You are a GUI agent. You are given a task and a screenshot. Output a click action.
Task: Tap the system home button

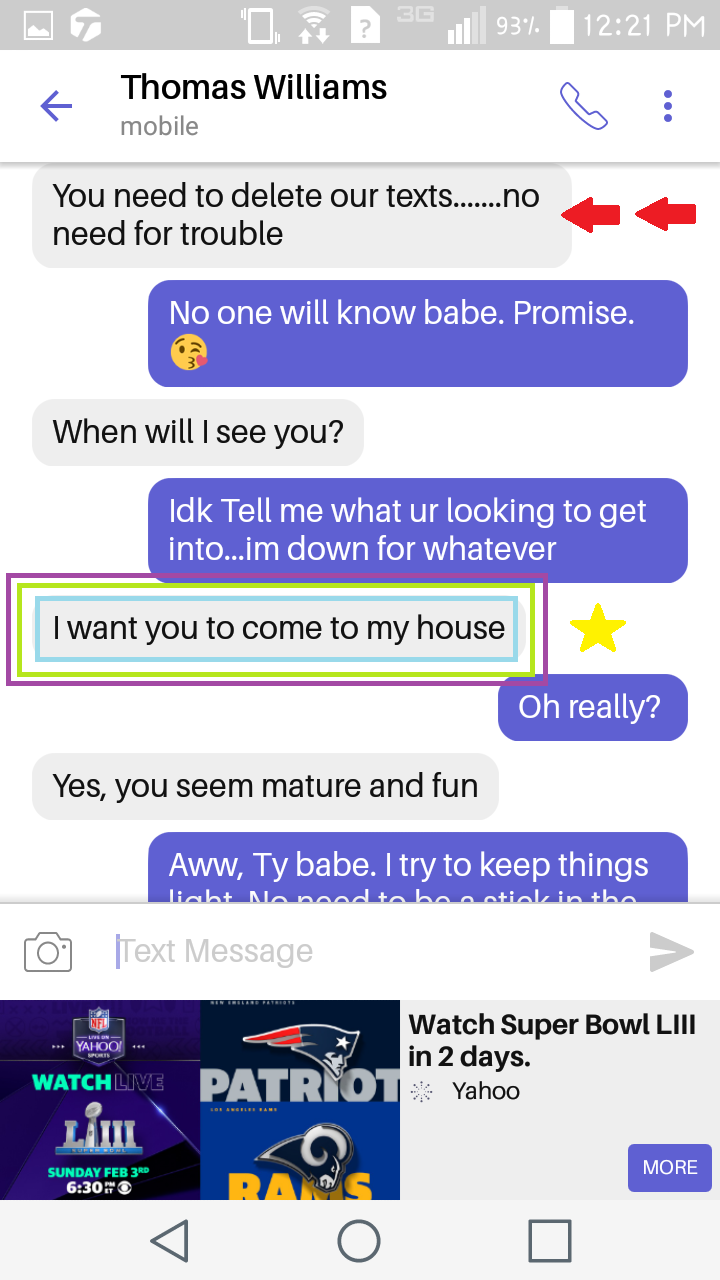359,1240
